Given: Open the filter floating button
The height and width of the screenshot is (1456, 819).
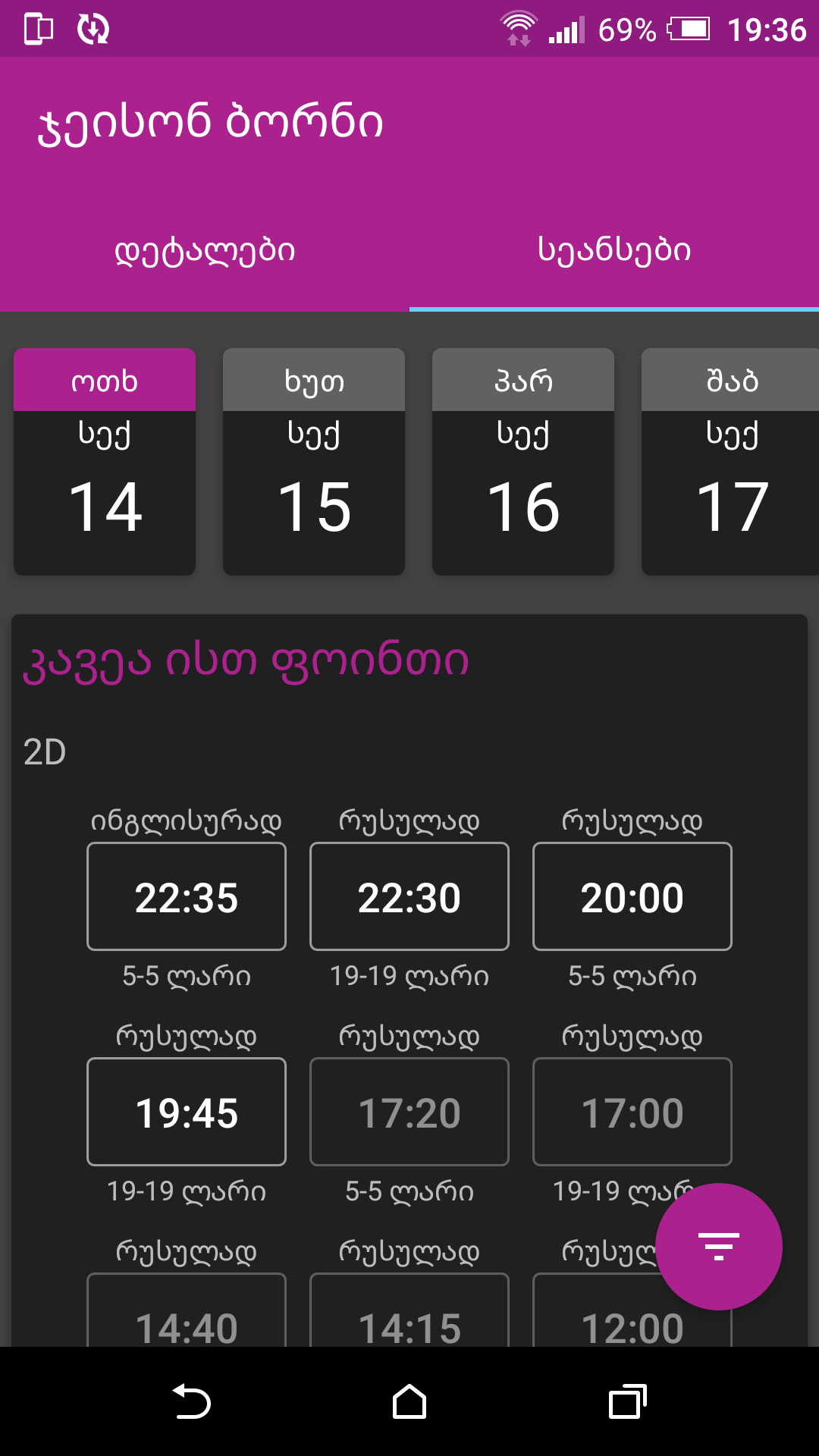Looking at the screenshot, I should [719, 1247].
